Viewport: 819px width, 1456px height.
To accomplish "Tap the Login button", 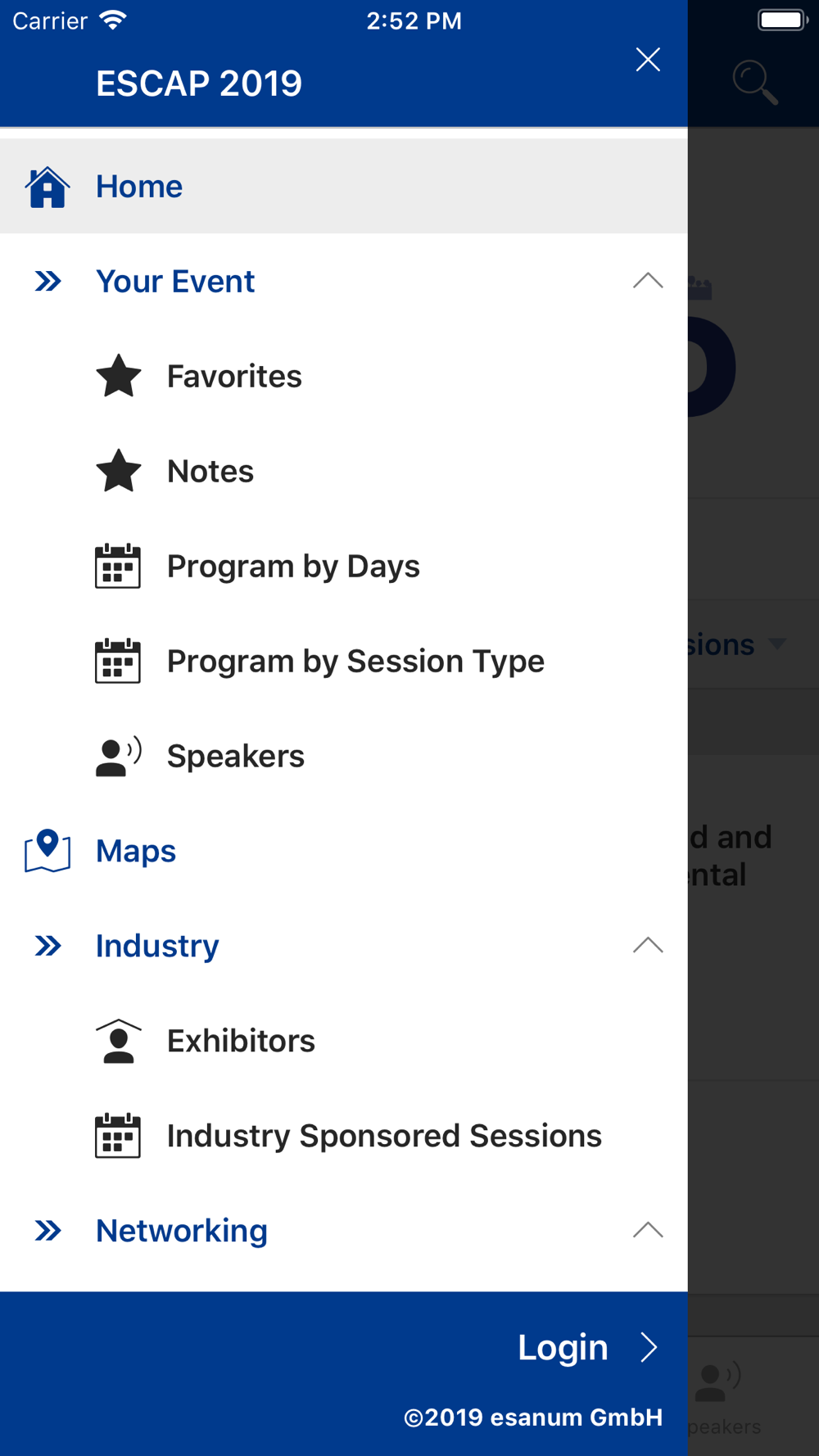I will point(586,1347).
